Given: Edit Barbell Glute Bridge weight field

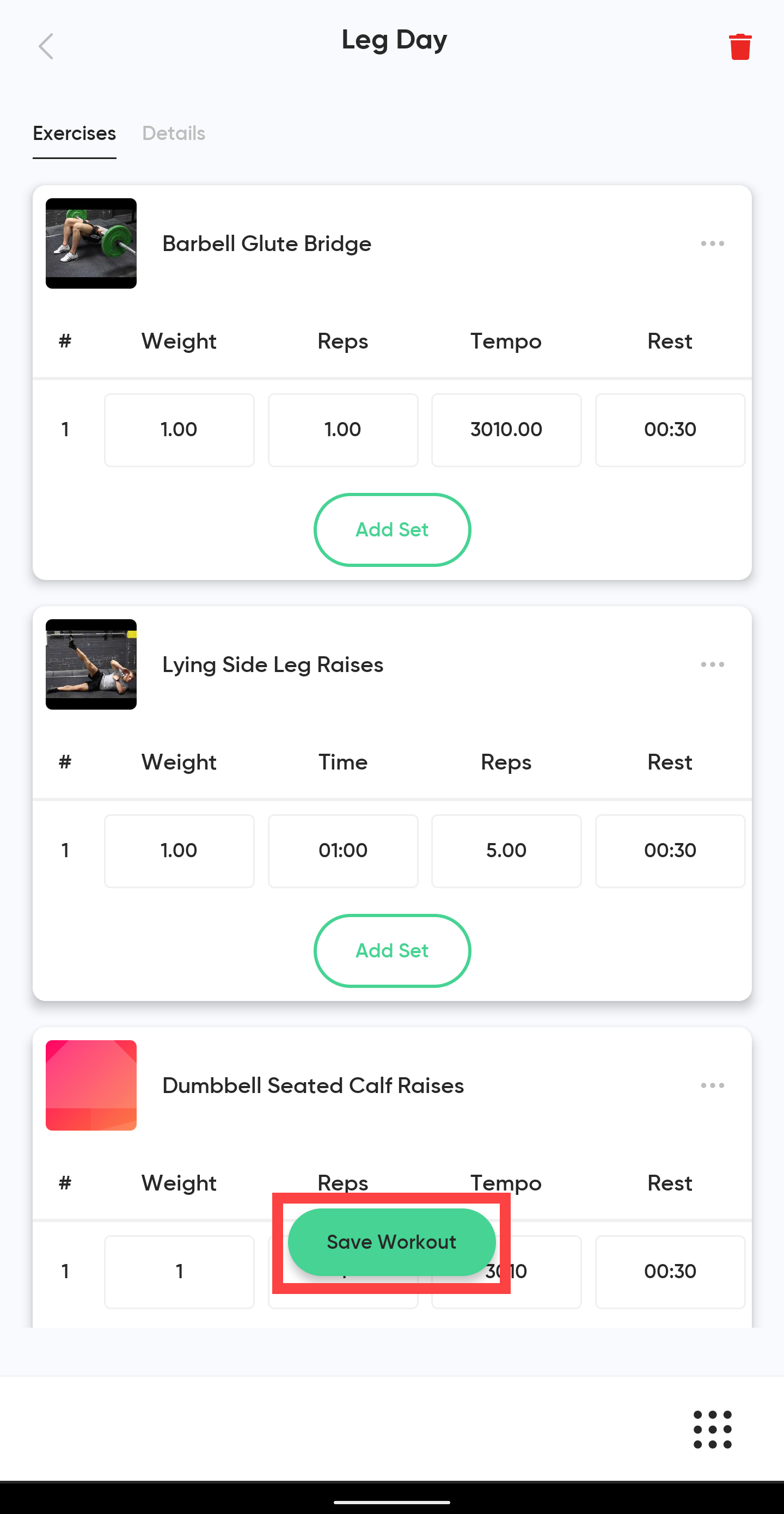Looking at the screenshot, I should click(x=179, y=430).
